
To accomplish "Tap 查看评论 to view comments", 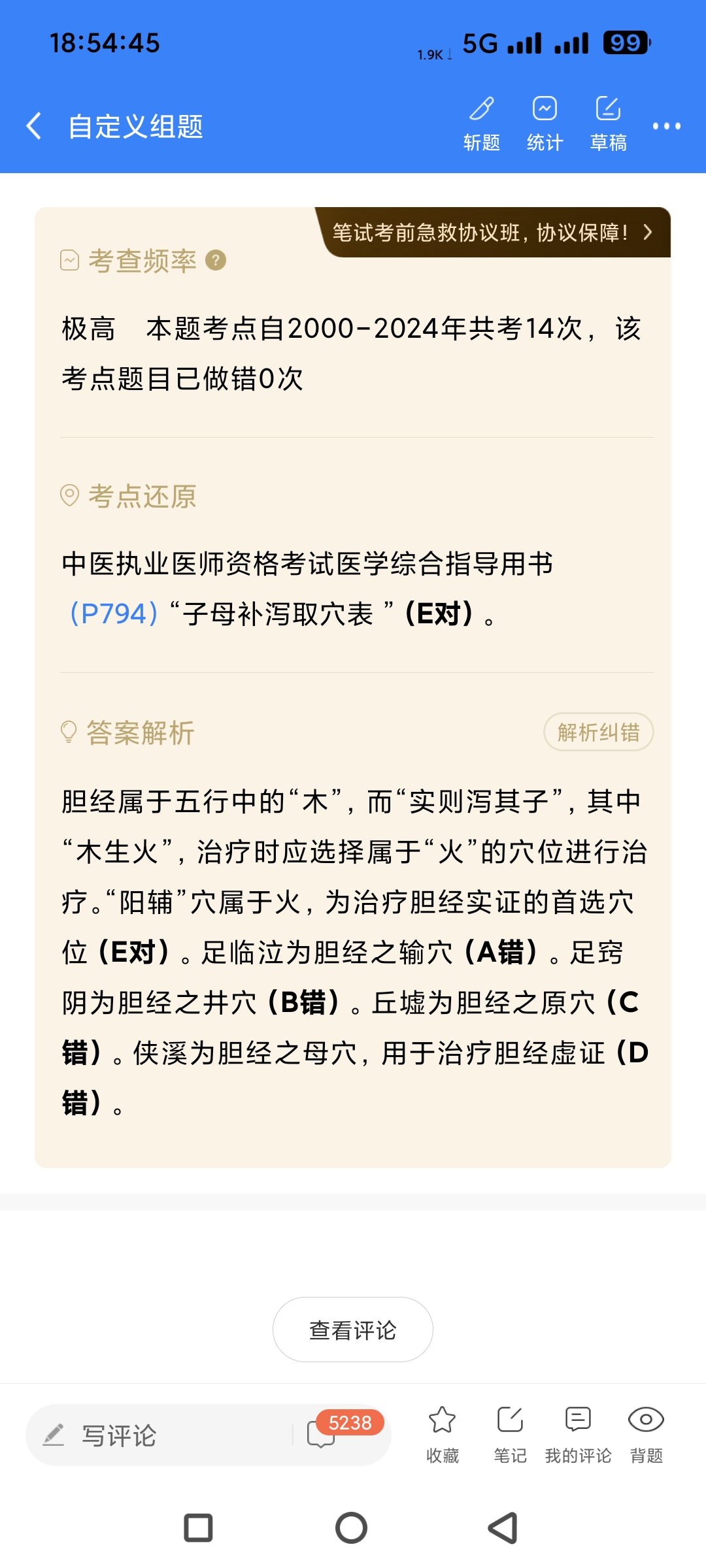I will [x=352, y=1330].
